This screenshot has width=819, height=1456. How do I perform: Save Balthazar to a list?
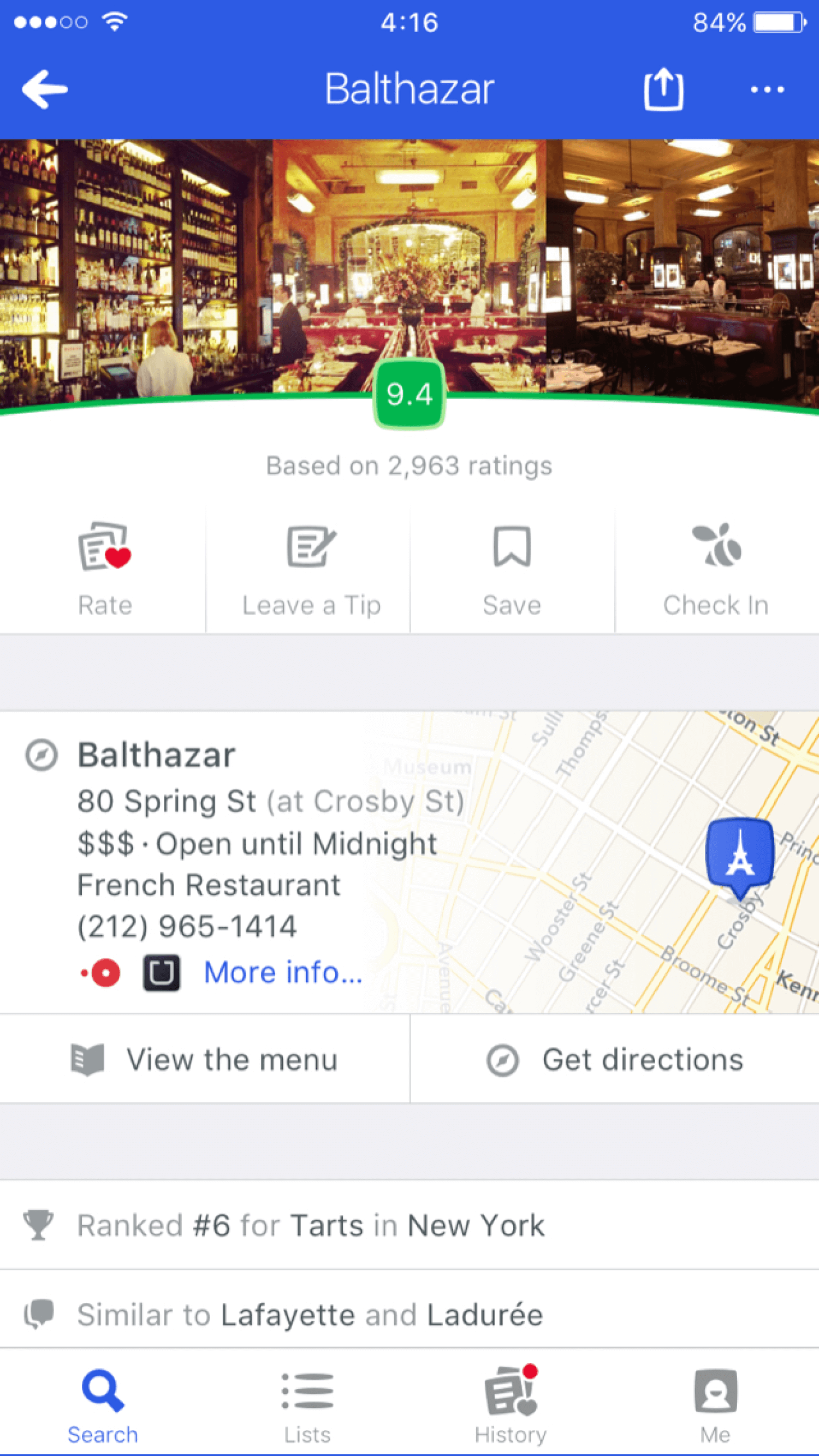(512, 569)
